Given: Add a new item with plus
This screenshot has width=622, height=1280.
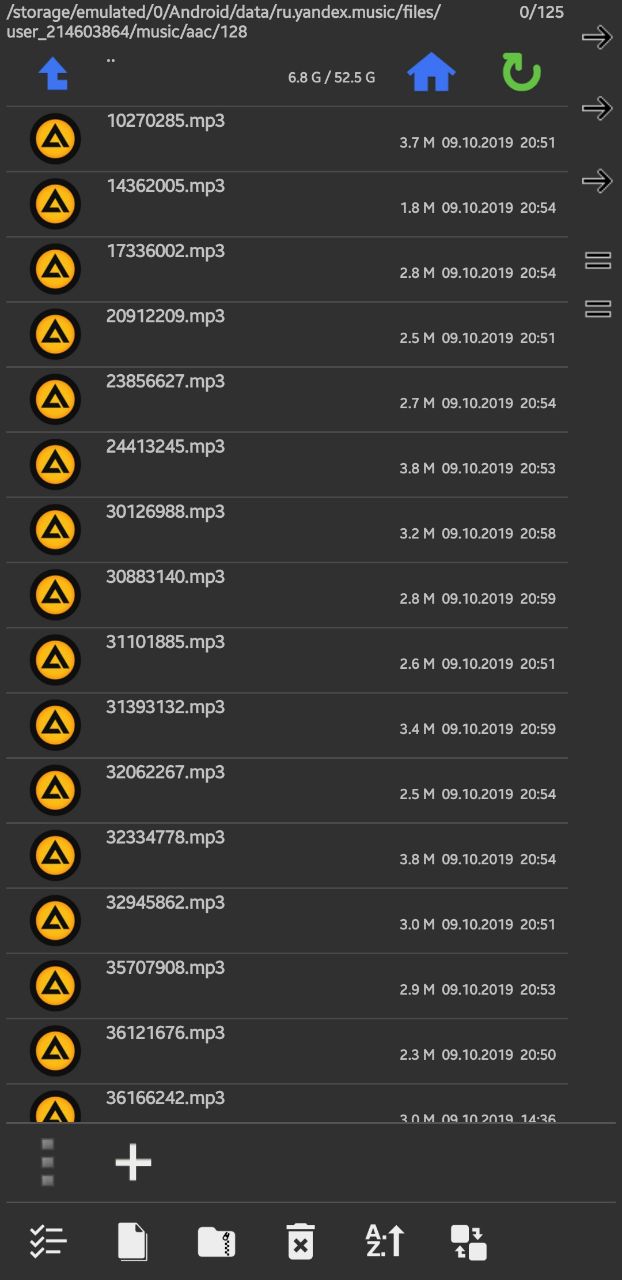Looking at the screenshot, I should (133, 1162).
